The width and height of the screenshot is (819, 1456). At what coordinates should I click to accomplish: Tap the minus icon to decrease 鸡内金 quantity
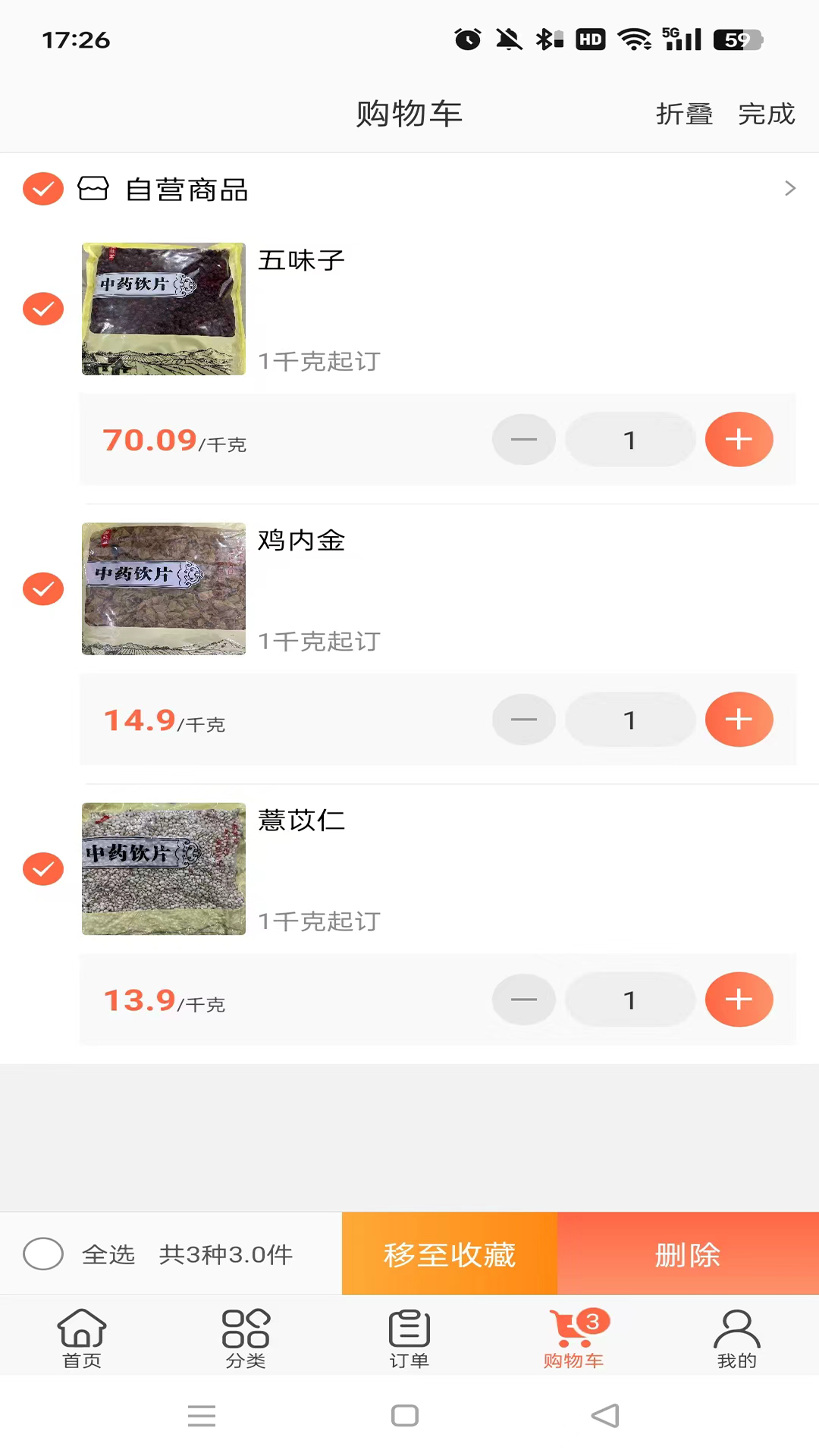click(523, 720)
